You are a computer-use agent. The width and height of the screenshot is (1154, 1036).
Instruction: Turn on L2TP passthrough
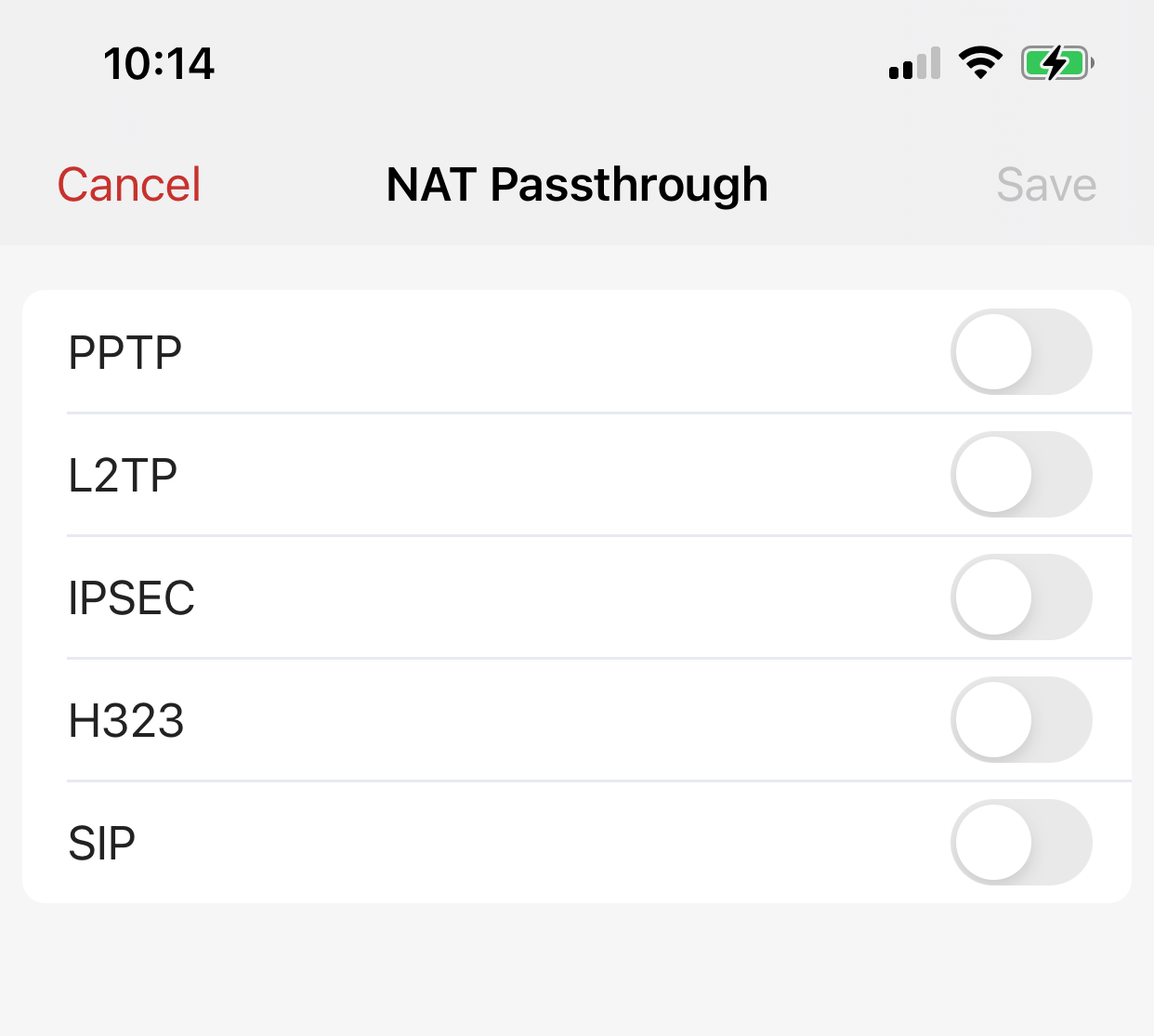[1020, 475]
